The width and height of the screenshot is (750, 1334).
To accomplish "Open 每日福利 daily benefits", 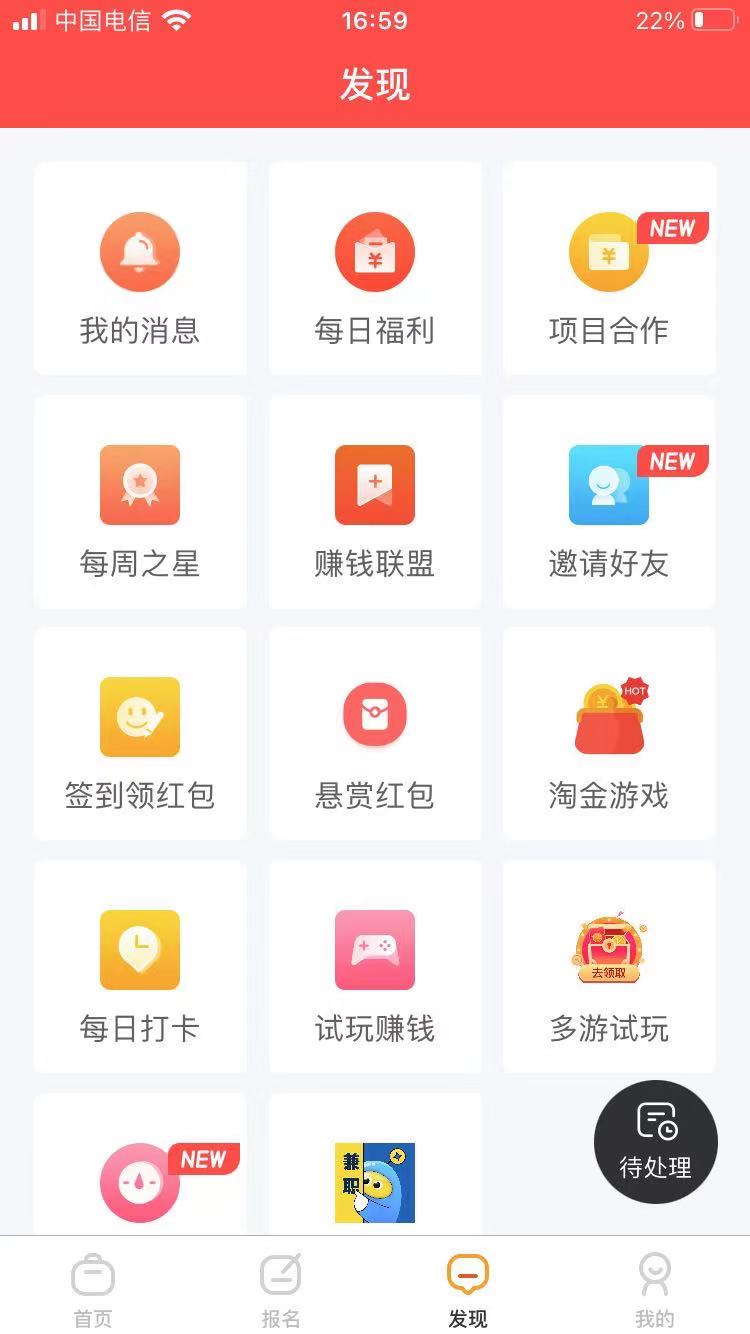I will (375, 269).
